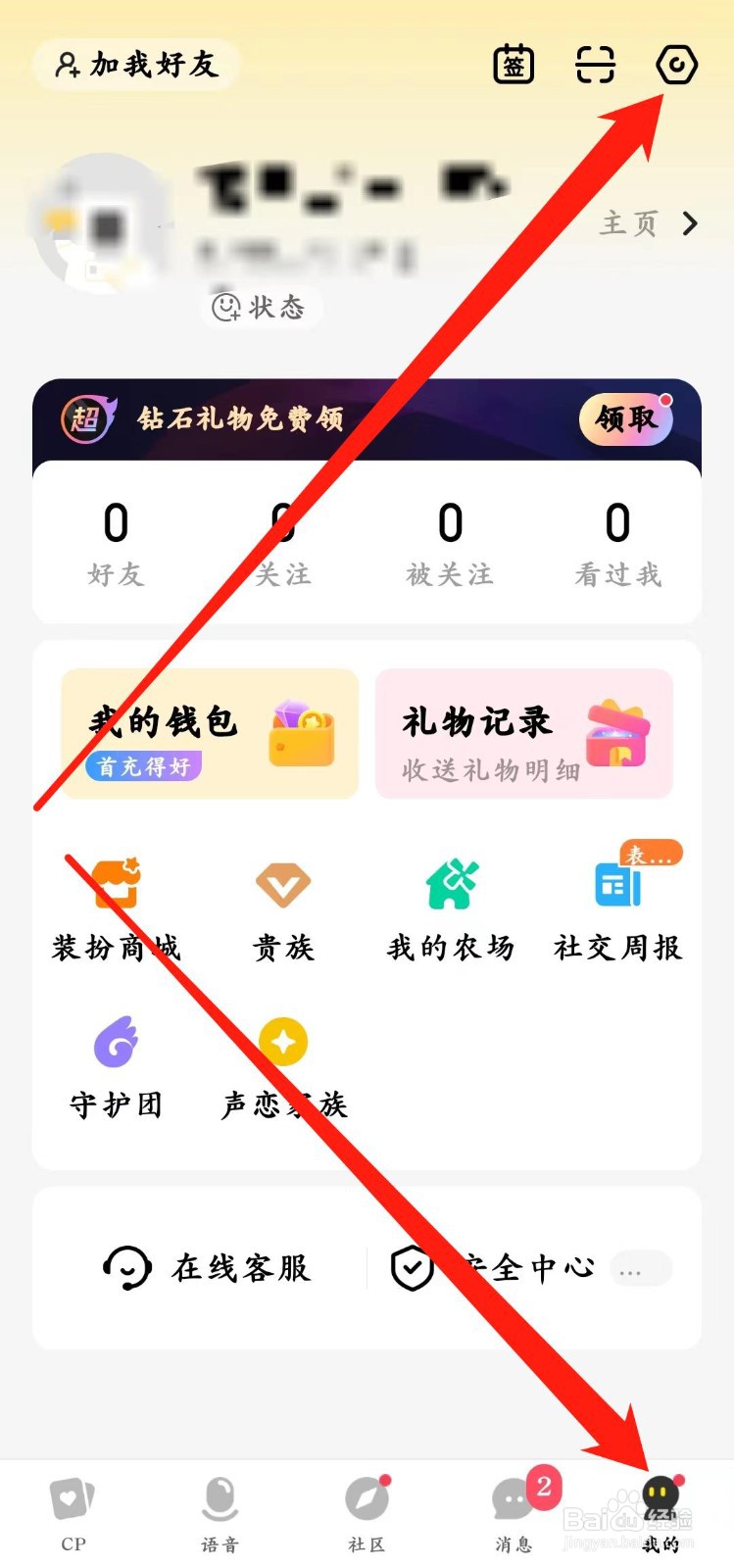Expand the 主页 profile page chevron
The height and width of the screenshot is (1568, 734).
pos(690,224)
